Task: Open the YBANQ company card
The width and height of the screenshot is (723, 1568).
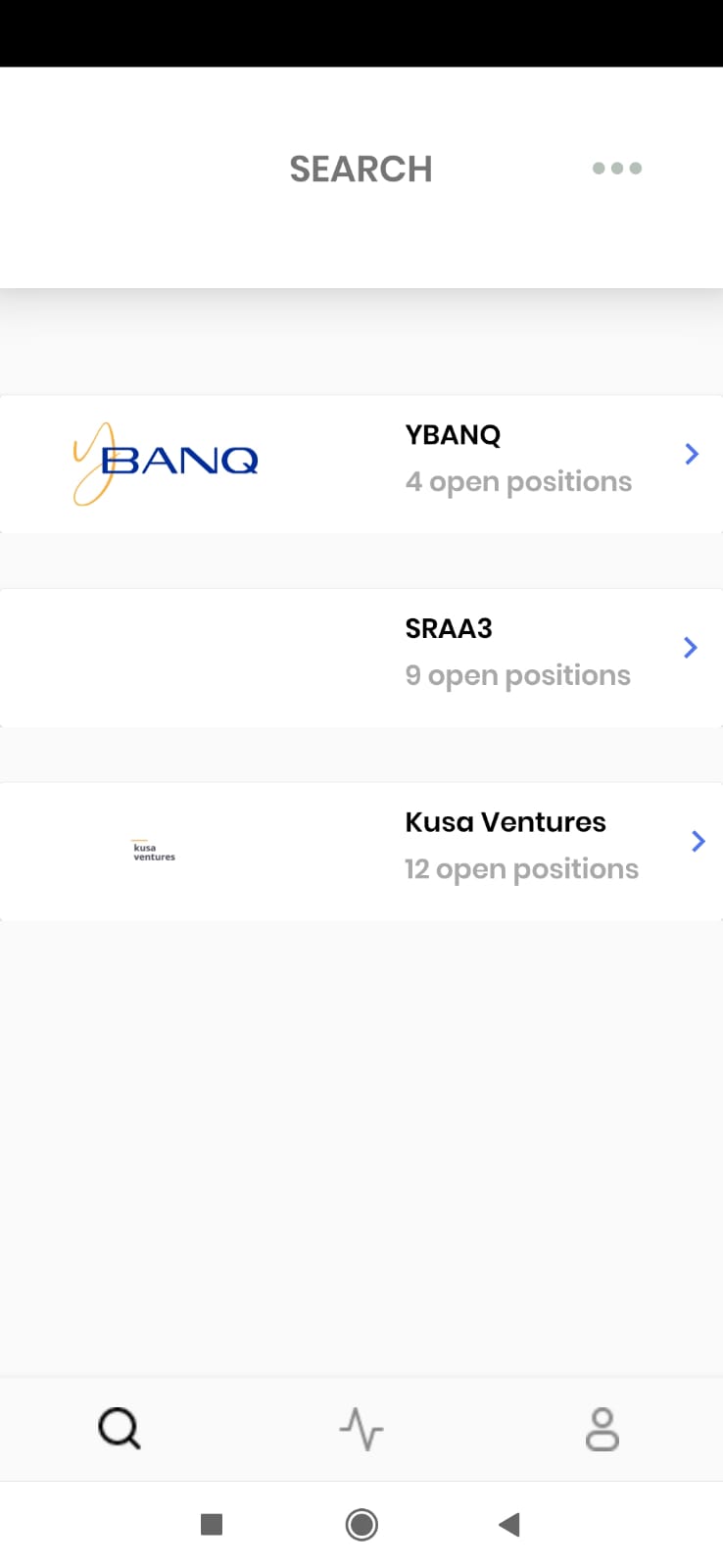Action: [x=361, y=464]
